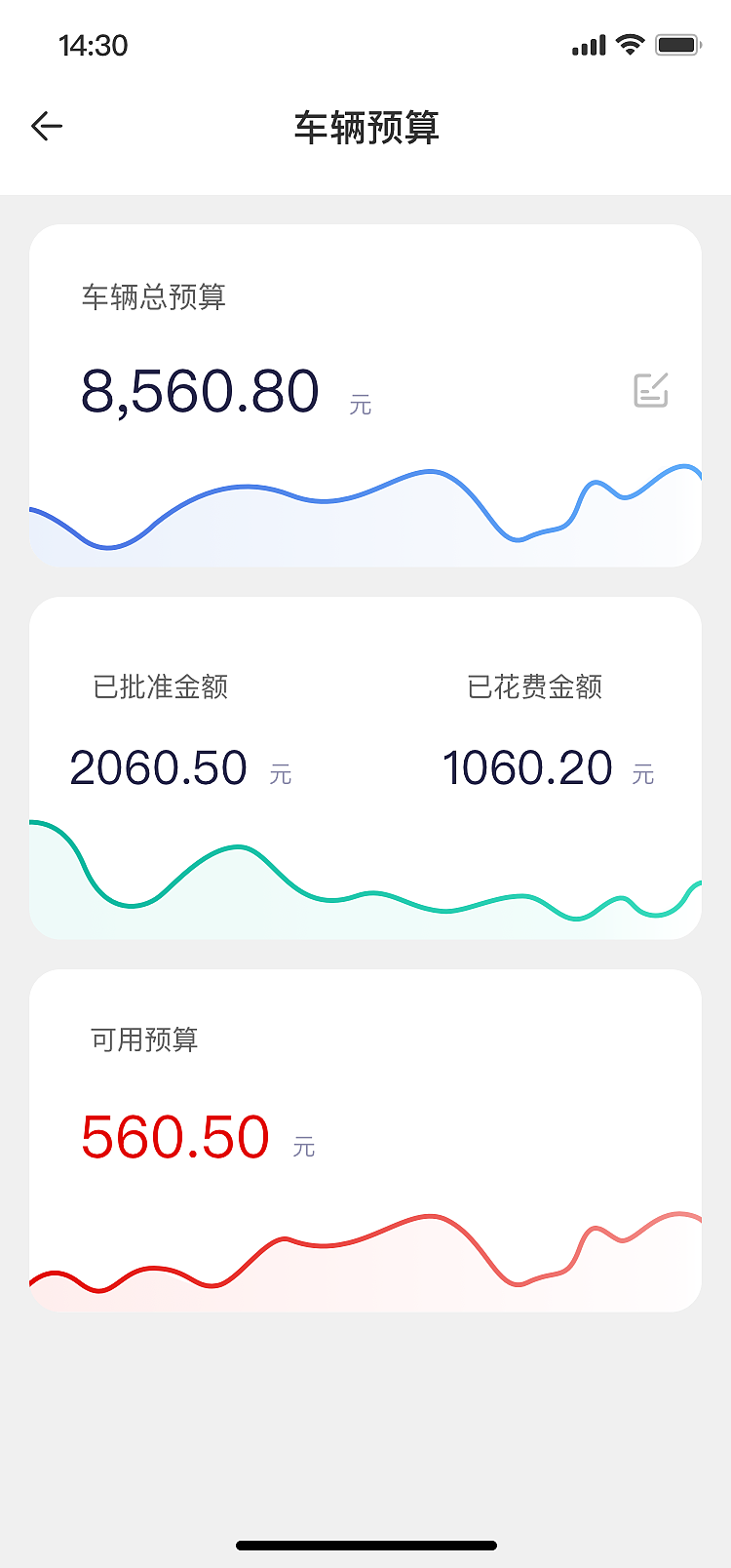Select the 已花费金额 amount 1060.20
Screen dimensions: 731x1568
[528, 768]
